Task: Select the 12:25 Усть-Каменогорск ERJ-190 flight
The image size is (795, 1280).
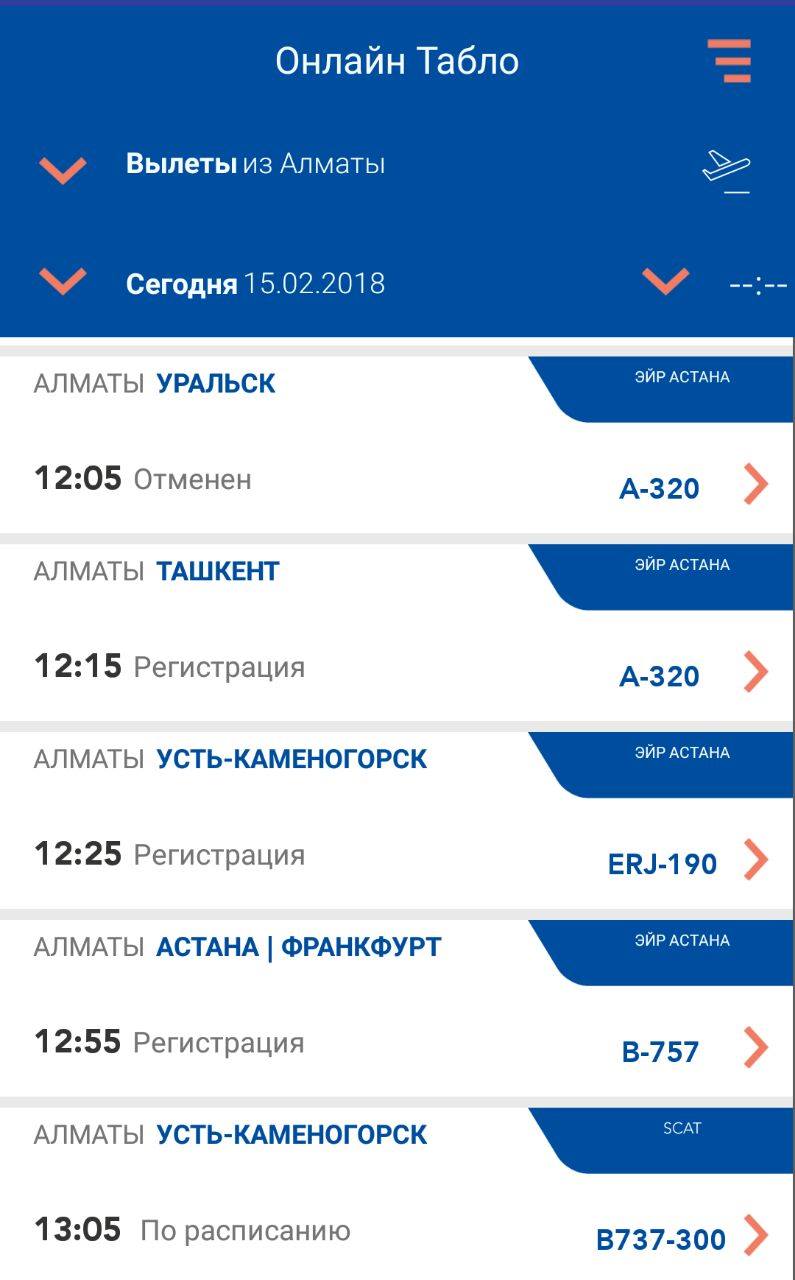Action: [x=756, y=860]
